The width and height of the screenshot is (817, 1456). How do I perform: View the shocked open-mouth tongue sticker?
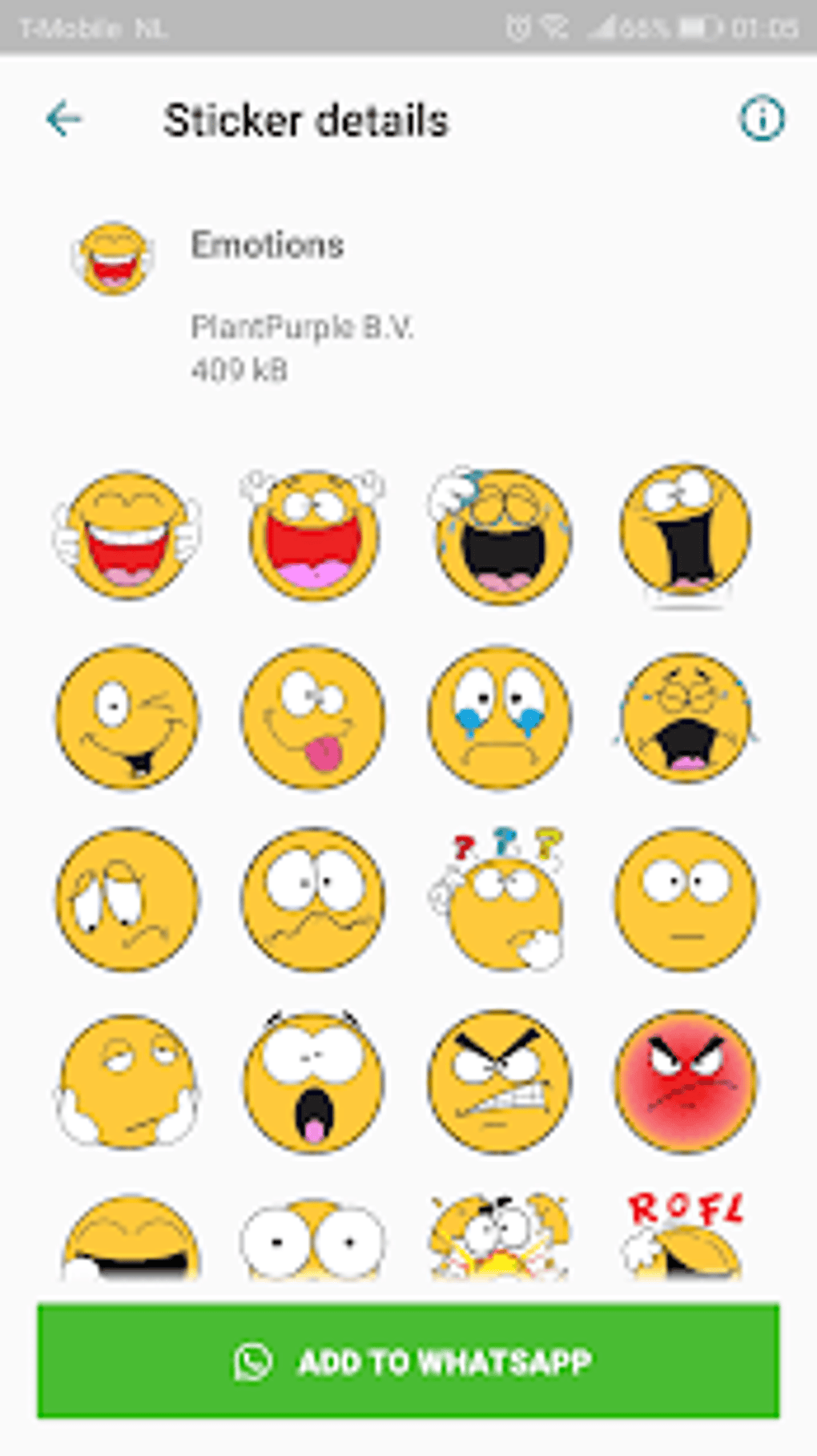pyautogui.click(x=313, y=1082)
